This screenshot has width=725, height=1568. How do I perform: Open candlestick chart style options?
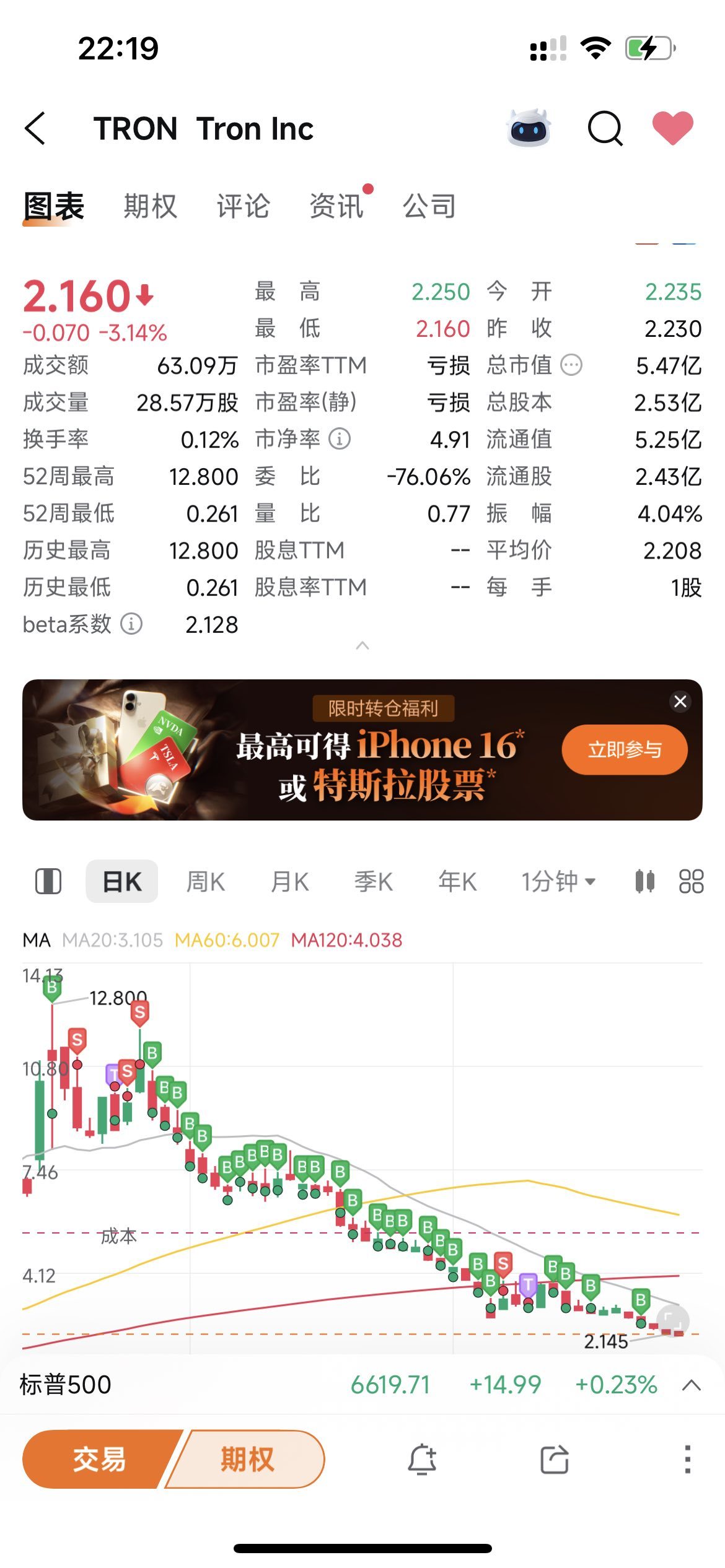coord(645,880)
